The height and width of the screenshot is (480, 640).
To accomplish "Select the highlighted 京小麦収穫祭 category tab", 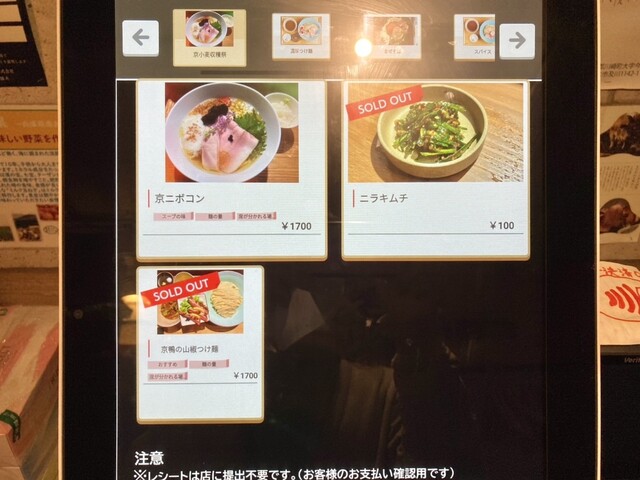I will pos(209,37).
